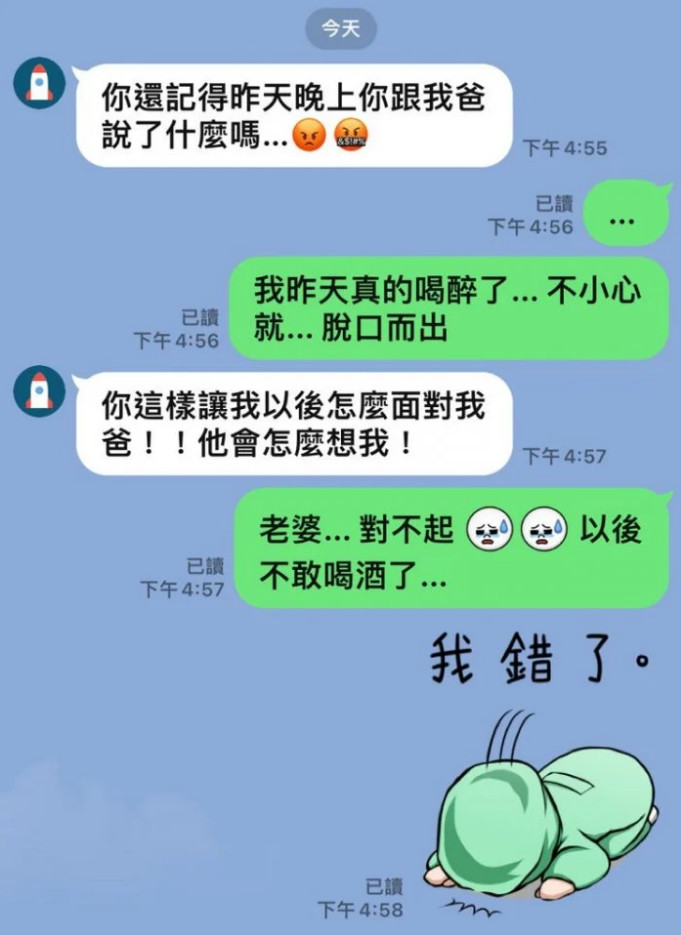Tap rocket avatar next to 你這樣讓我 message
This screenshot has height=935, width=681.
[39, 391]
